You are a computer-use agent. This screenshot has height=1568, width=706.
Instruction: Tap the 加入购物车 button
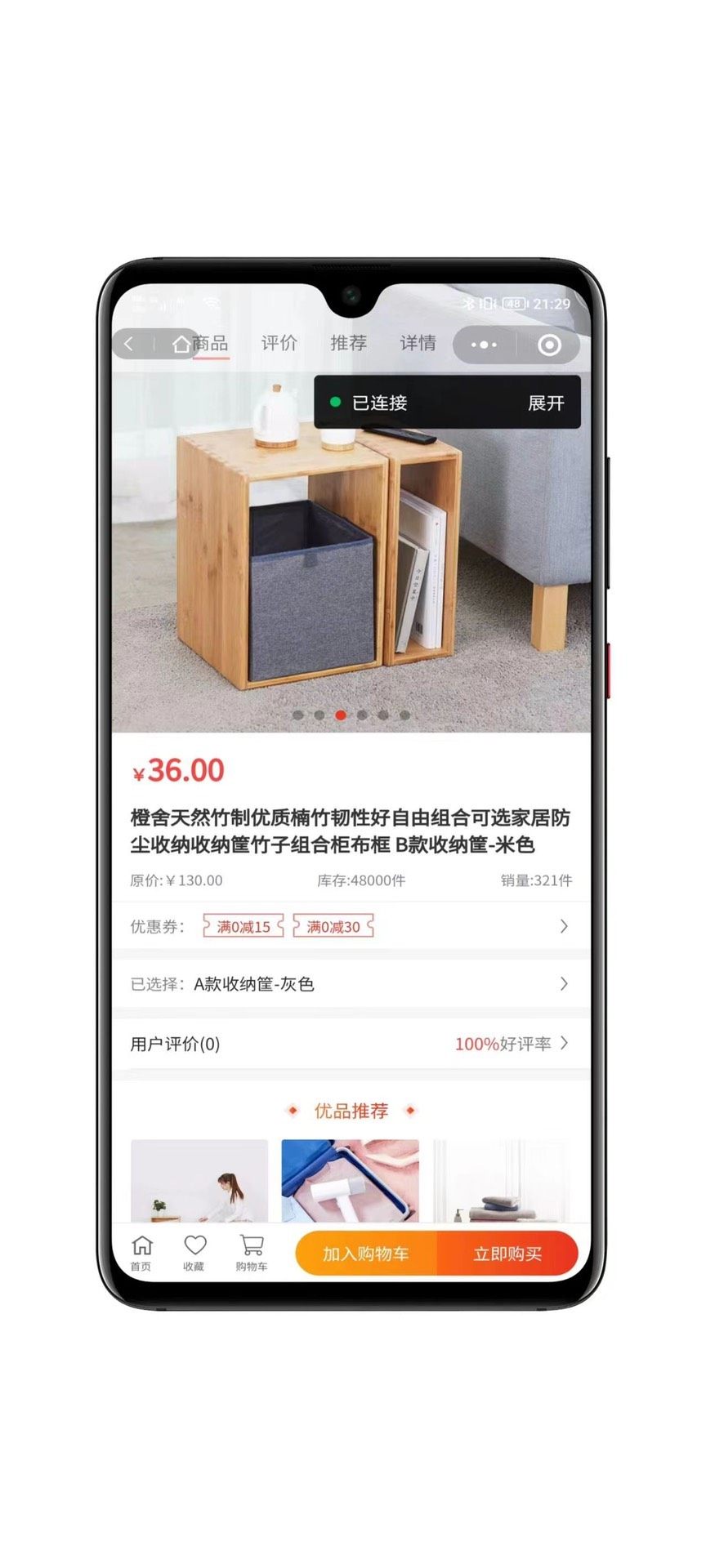coord(366,1254)
